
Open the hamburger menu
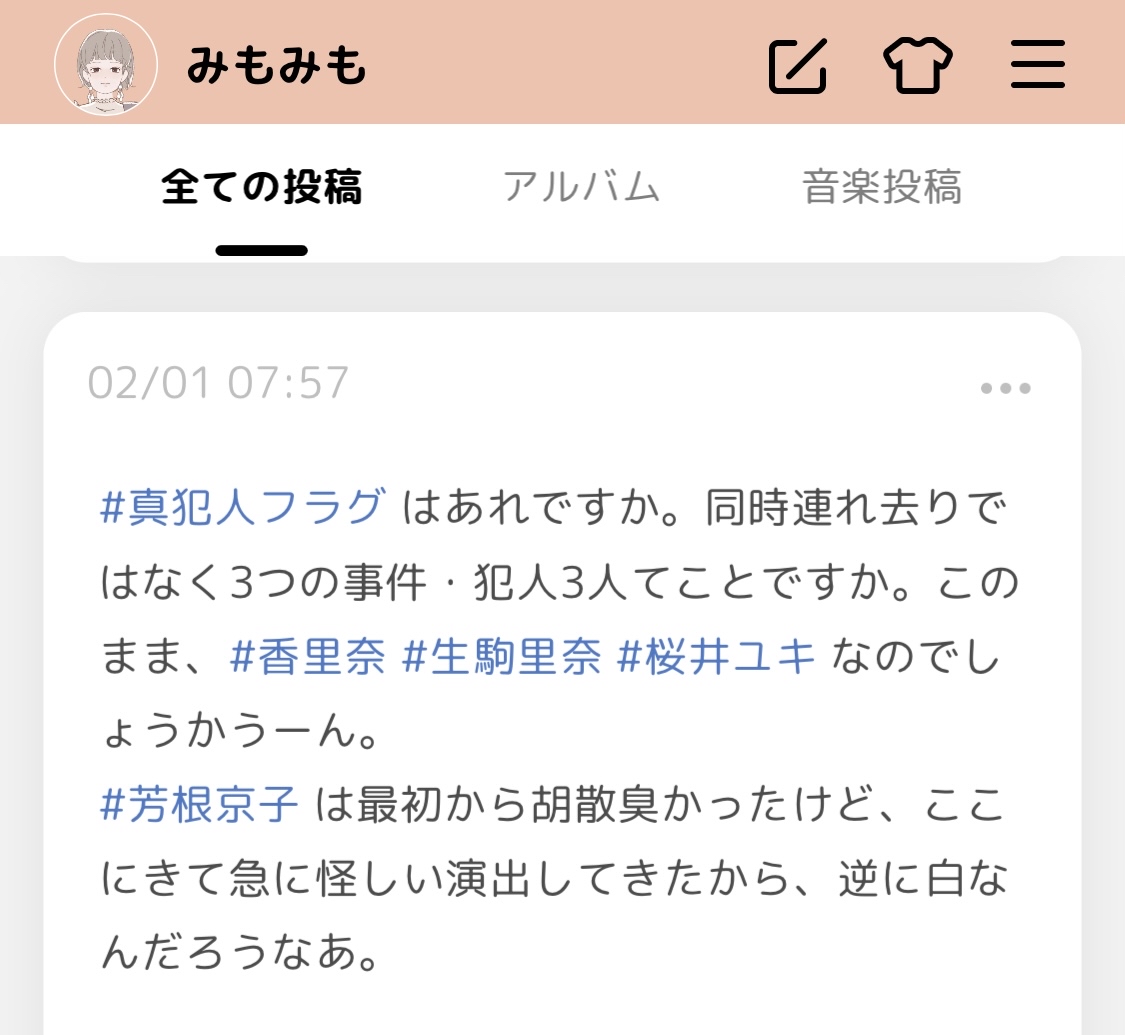click(1037, 66)
